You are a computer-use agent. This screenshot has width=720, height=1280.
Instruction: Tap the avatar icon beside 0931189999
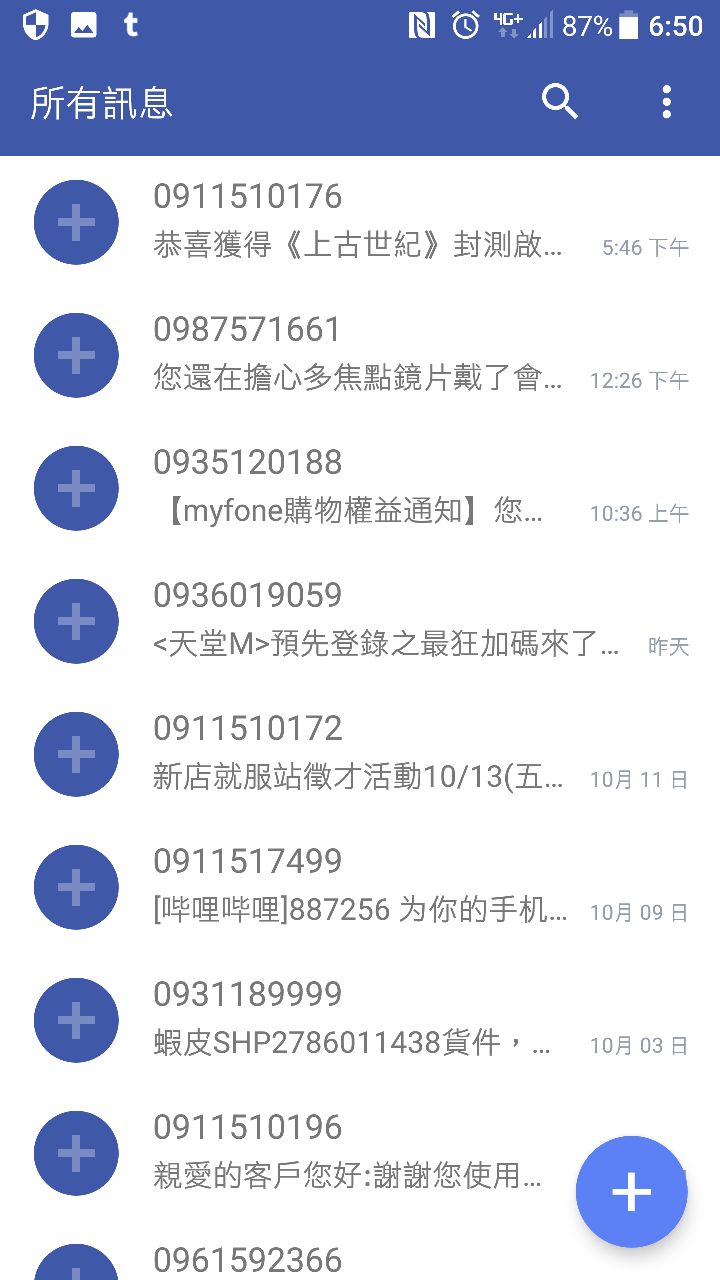coord(76,1020)
